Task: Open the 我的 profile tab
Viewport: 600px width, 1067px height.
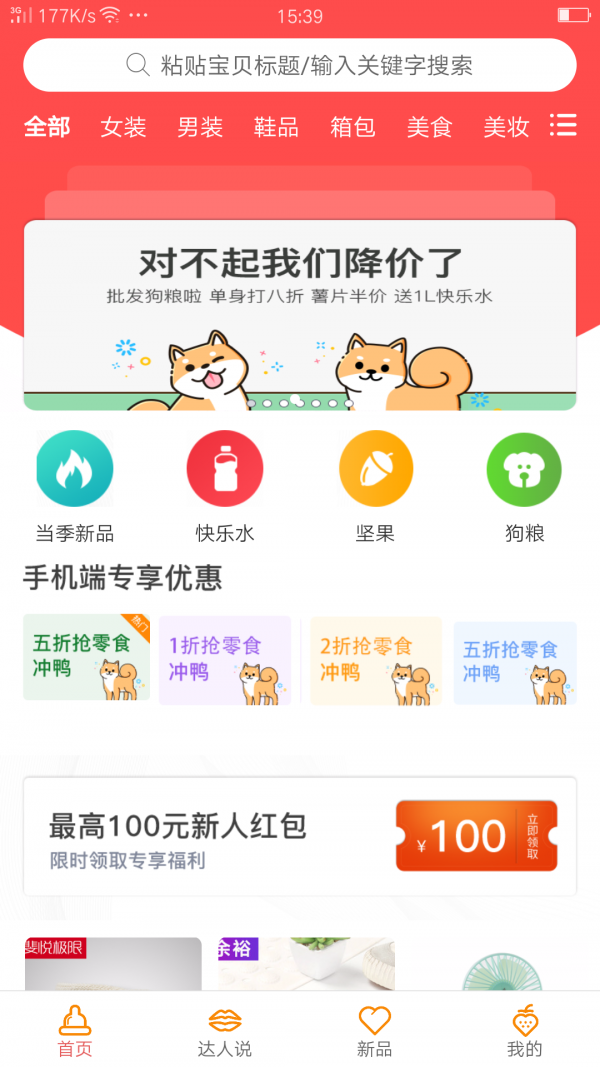Action: pos(524,1032)
